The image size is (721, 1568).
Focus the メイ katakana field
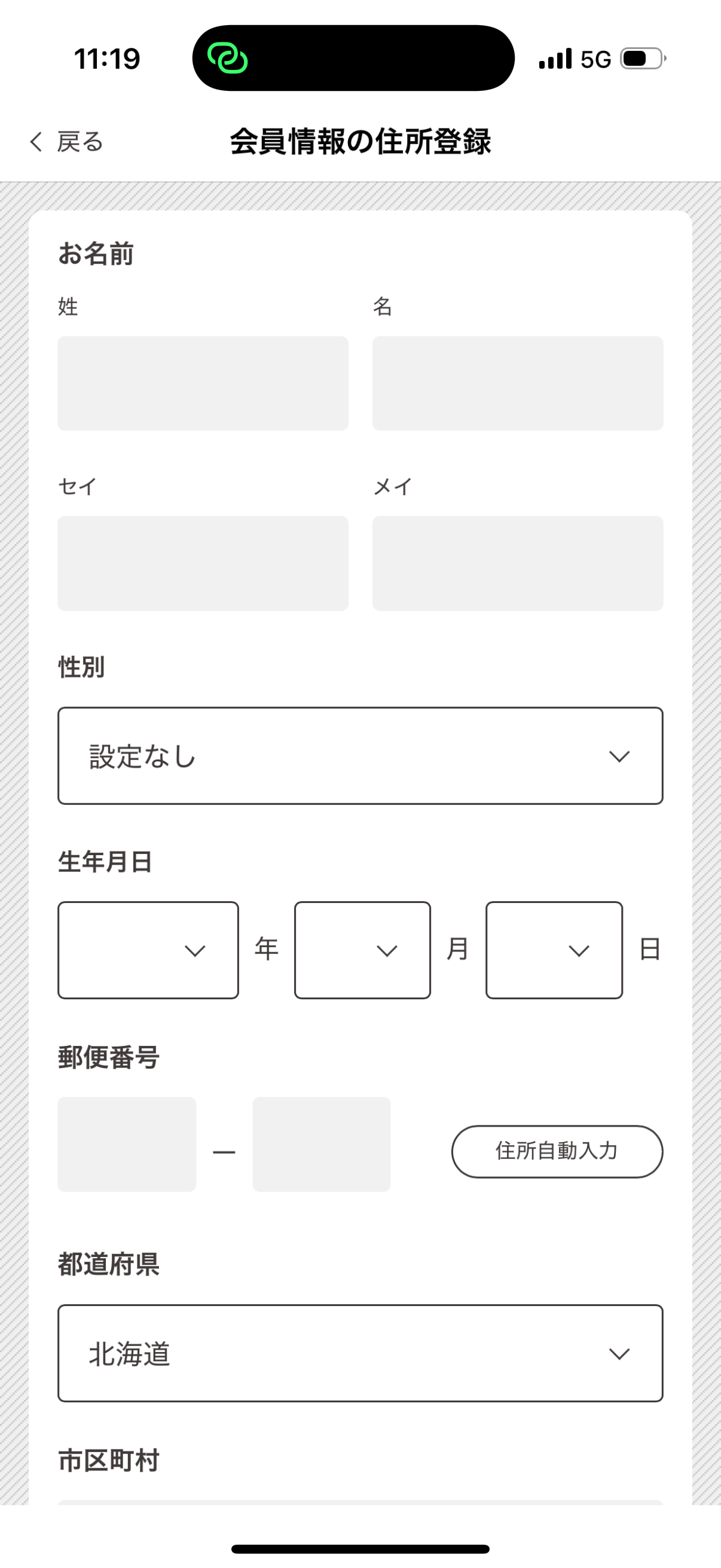coord(518,563)
